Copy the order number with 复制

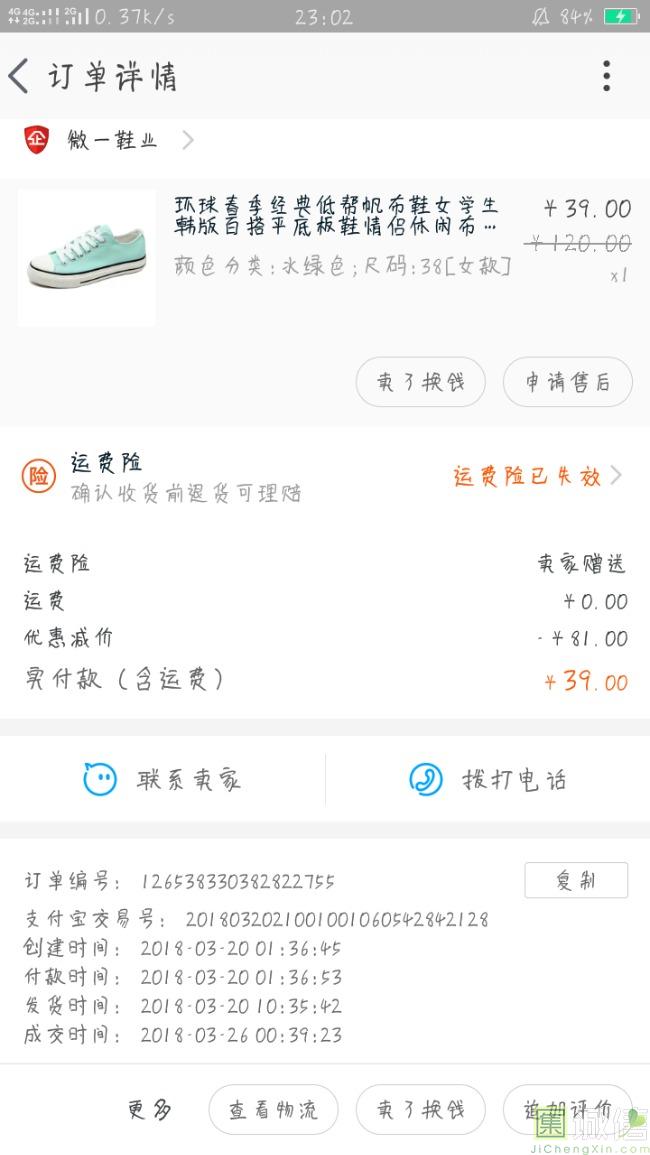[576, 880]
